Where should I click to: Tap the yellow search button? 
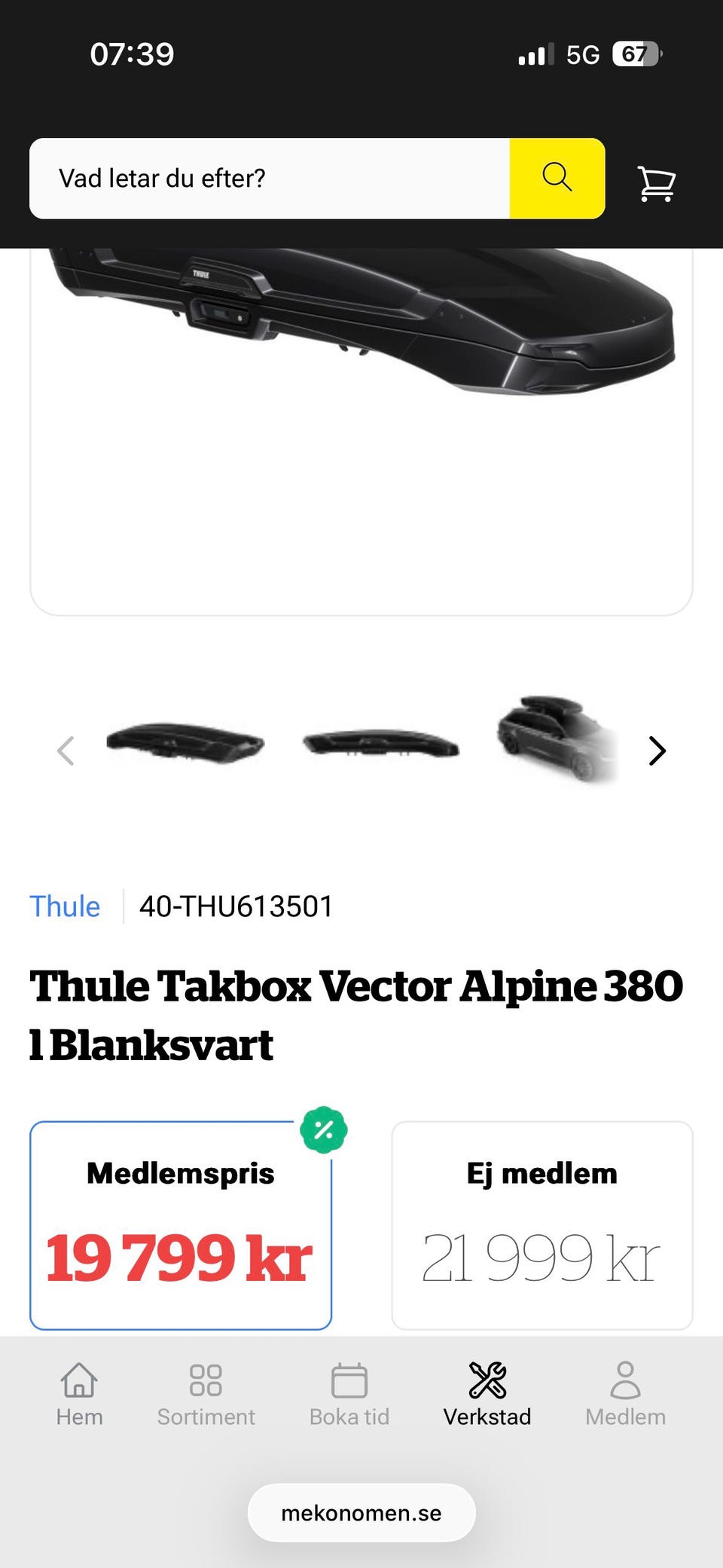(x=557, y=179)
